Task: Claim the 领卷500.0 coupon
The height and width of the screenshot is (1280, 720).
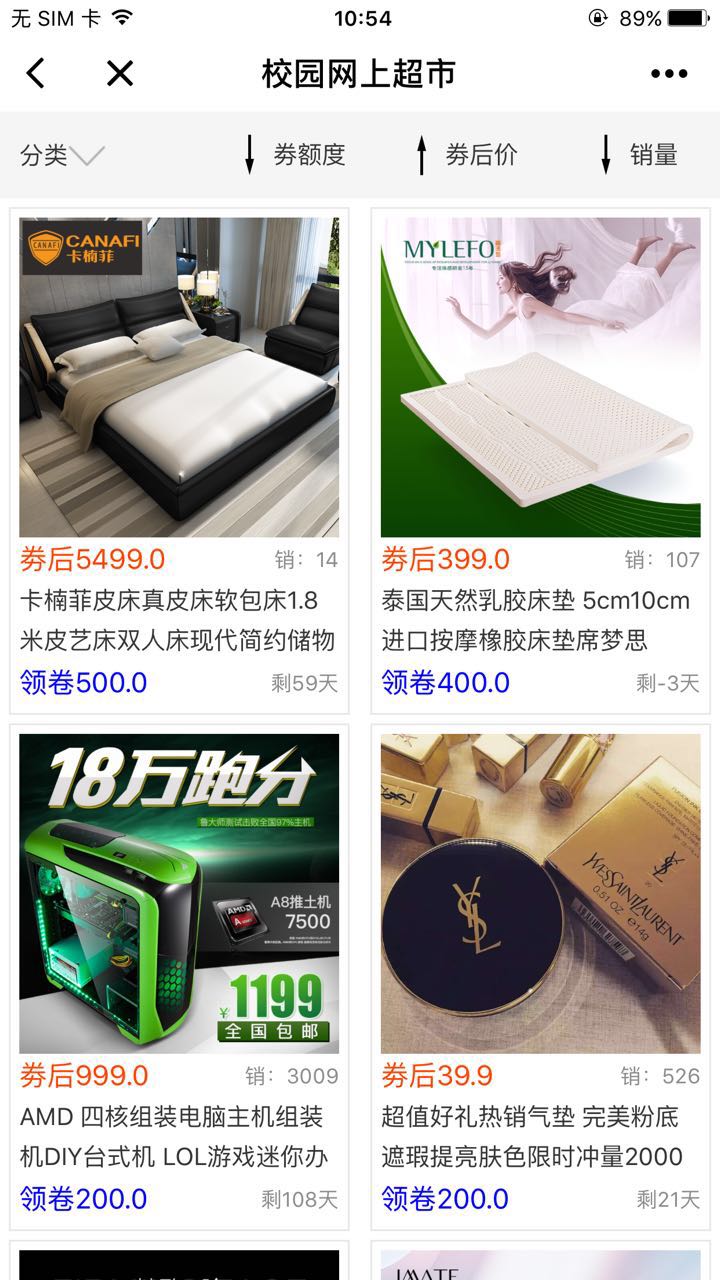Action: pyautogui.click(x=84, y=683)
